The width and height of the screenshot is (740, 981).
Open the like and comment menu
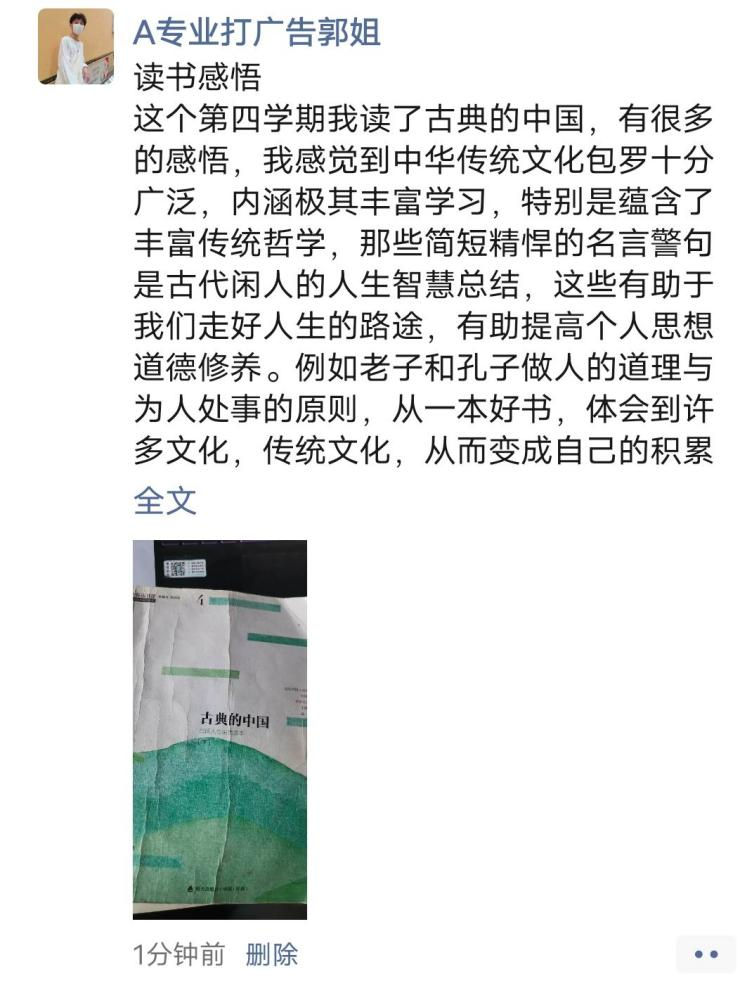pos(706,954)
